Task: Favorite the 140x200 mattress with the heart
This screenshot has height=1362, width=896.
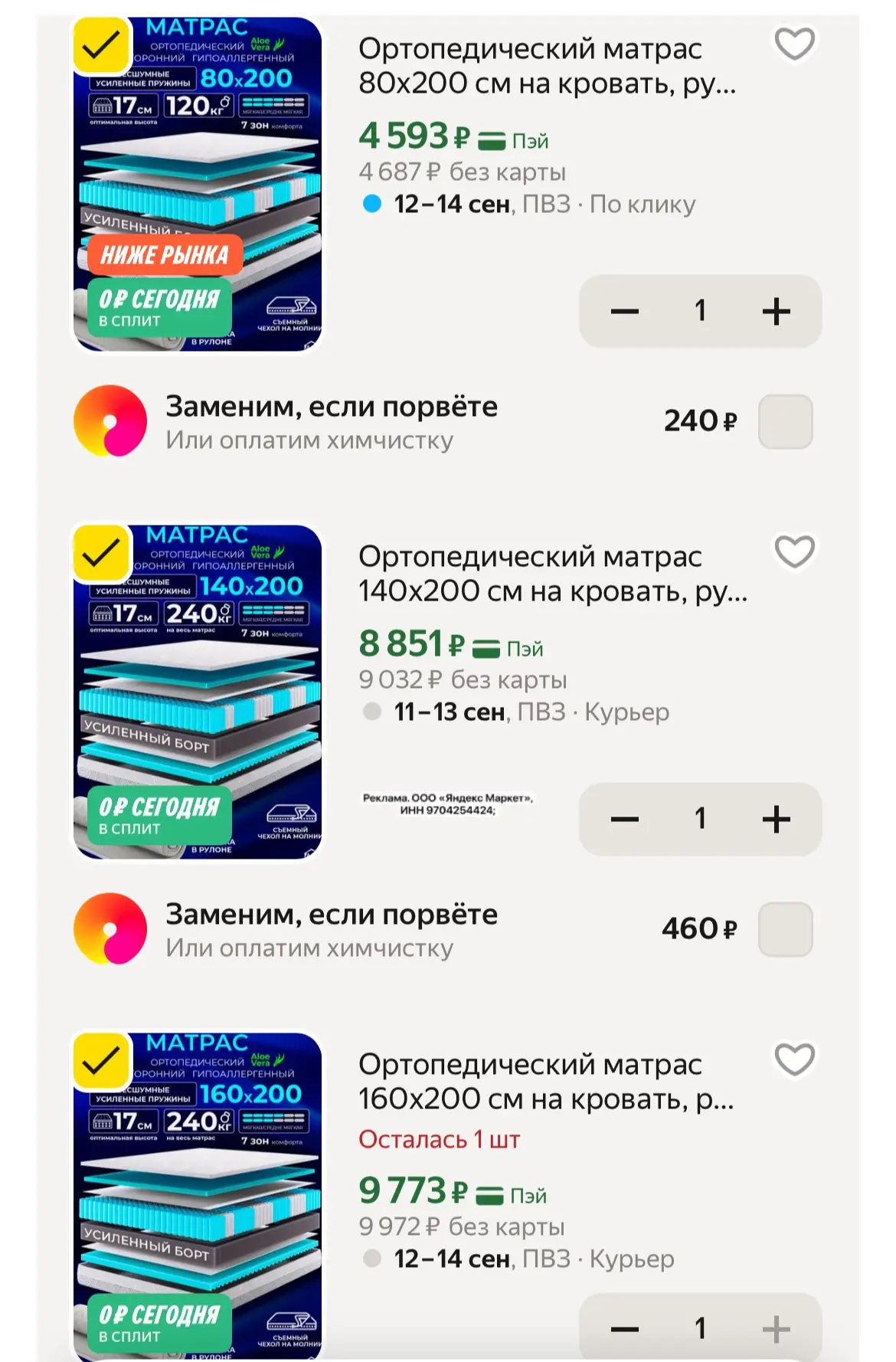Action: (x=794, y=552)
